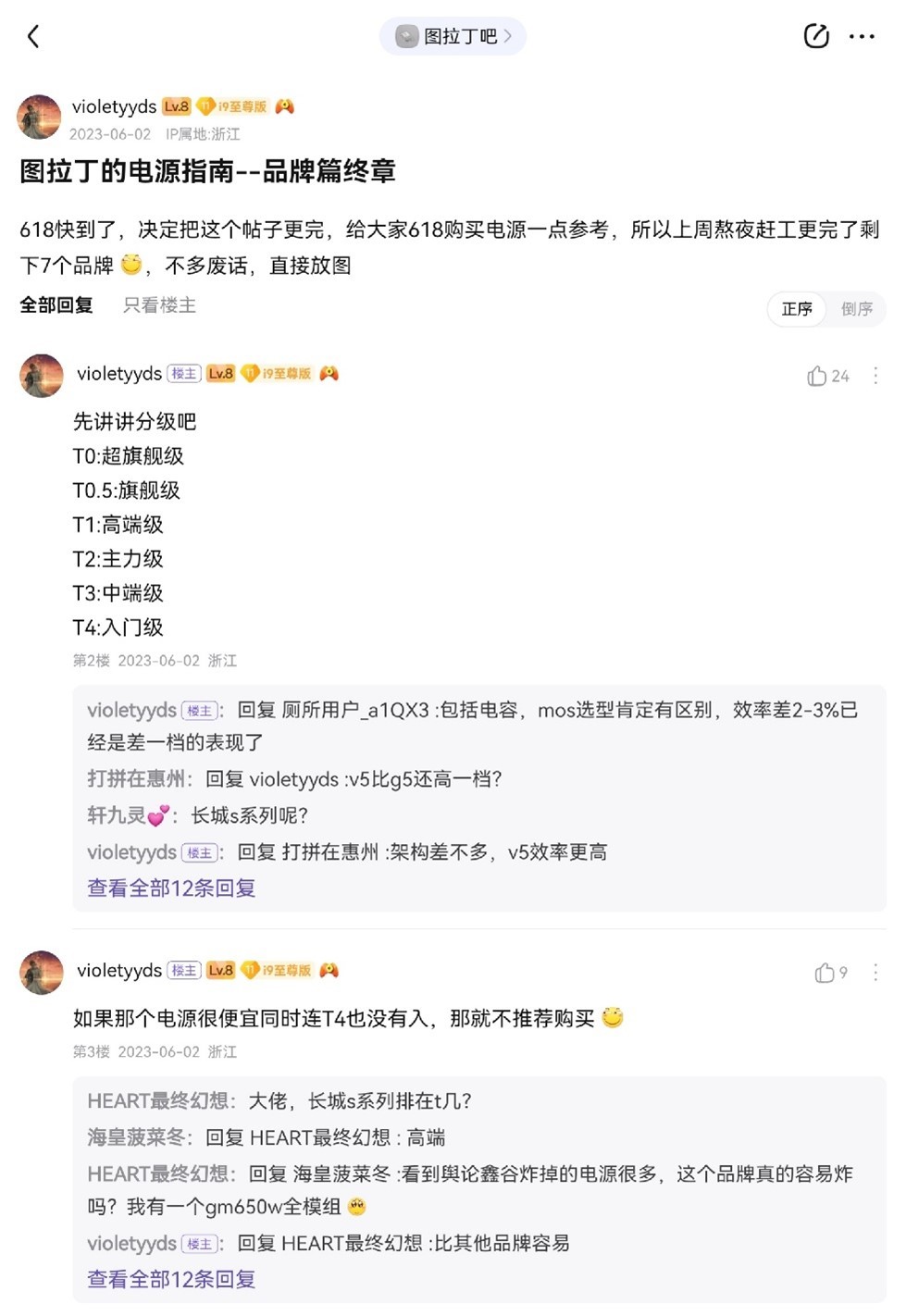906x1316 pixels.
Task: Show only the original poster's replies (只看楼主)
Action: pyautogui.click(x=159, y=305)
